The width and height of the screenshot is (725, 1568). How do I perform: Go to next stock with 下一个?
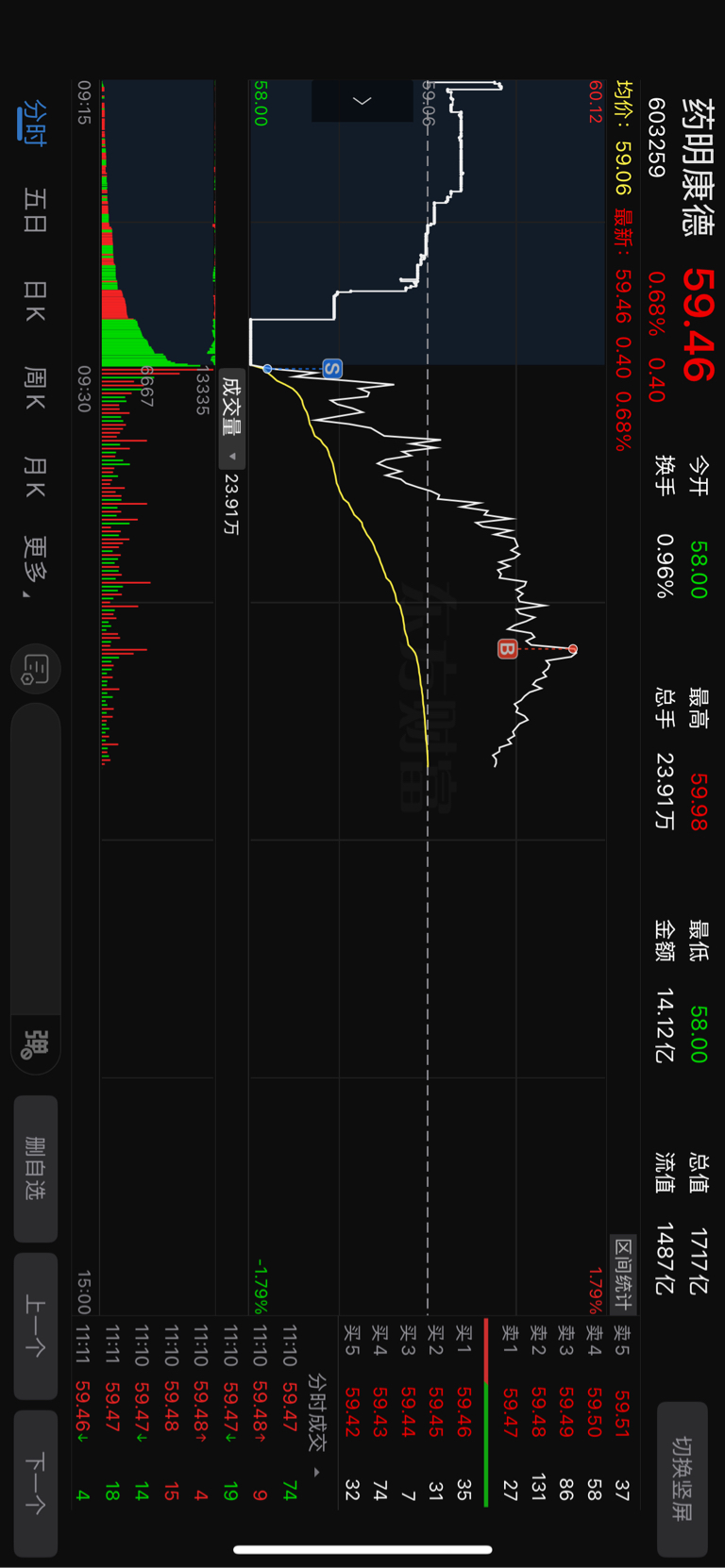pyautogui.click(x=36, y=1483)
